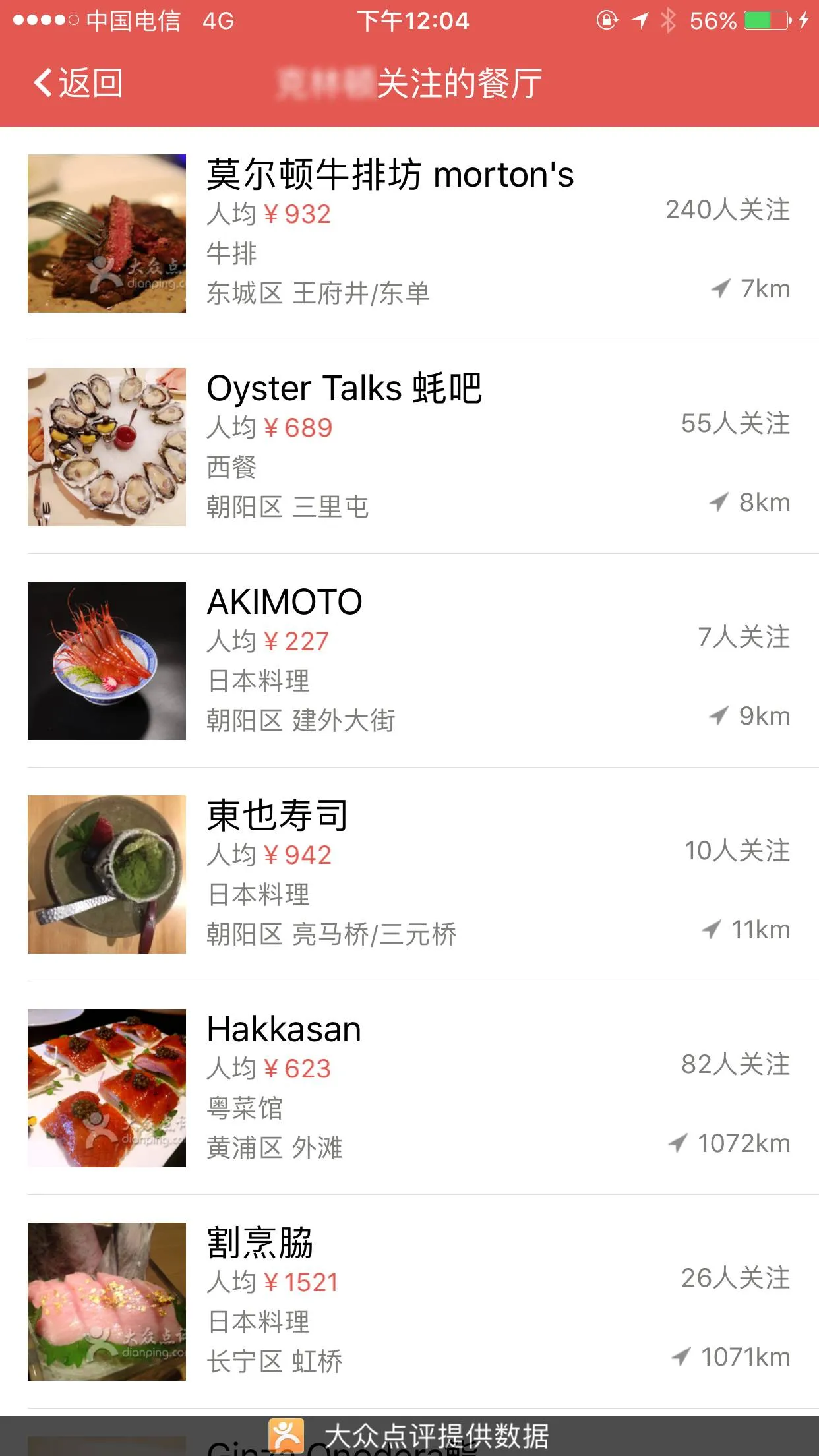Go back with the 返回 button
Image resolution: width=819 pixels, height=1456 pixels.
click(x=78, y=83)
